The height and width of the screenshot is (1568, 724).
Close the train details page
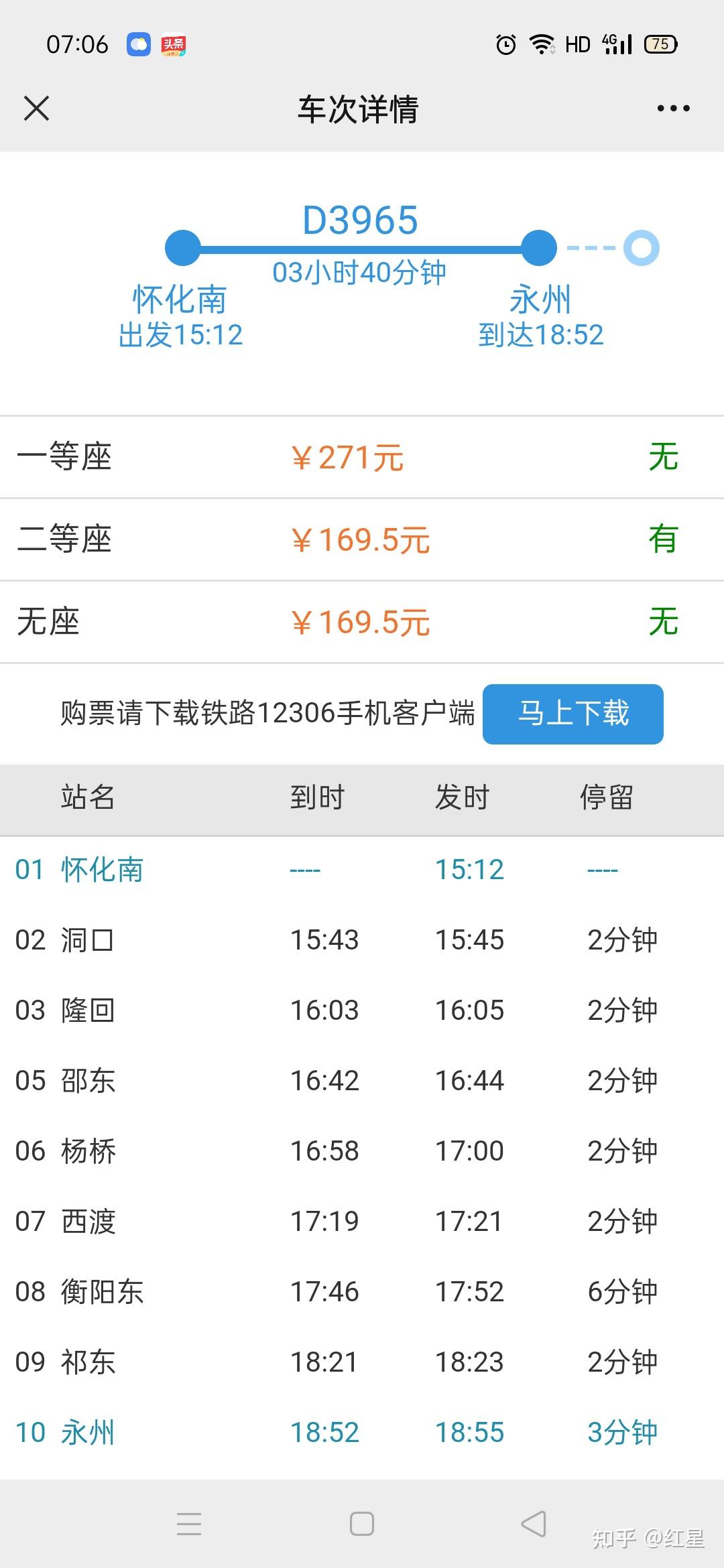click(x=36, y=109)
